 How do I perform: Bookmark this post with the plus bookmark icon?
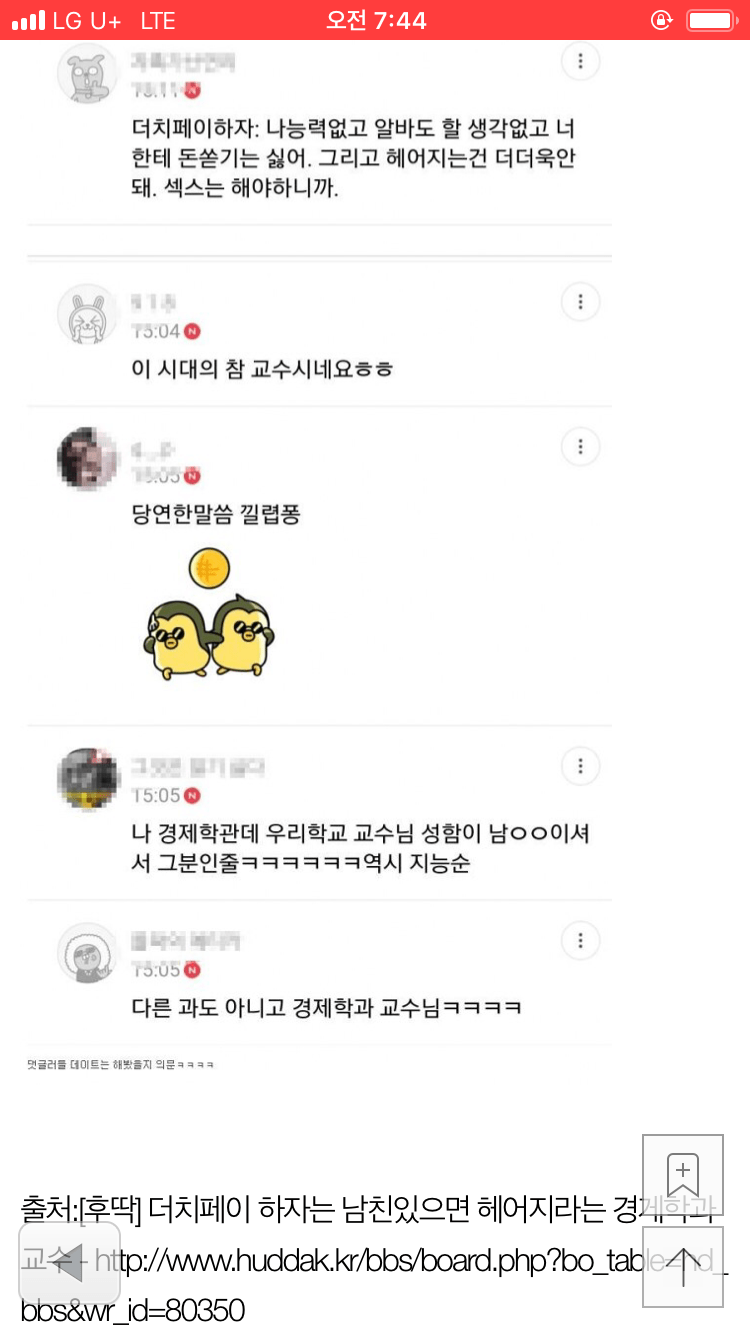pos(683,1175)
